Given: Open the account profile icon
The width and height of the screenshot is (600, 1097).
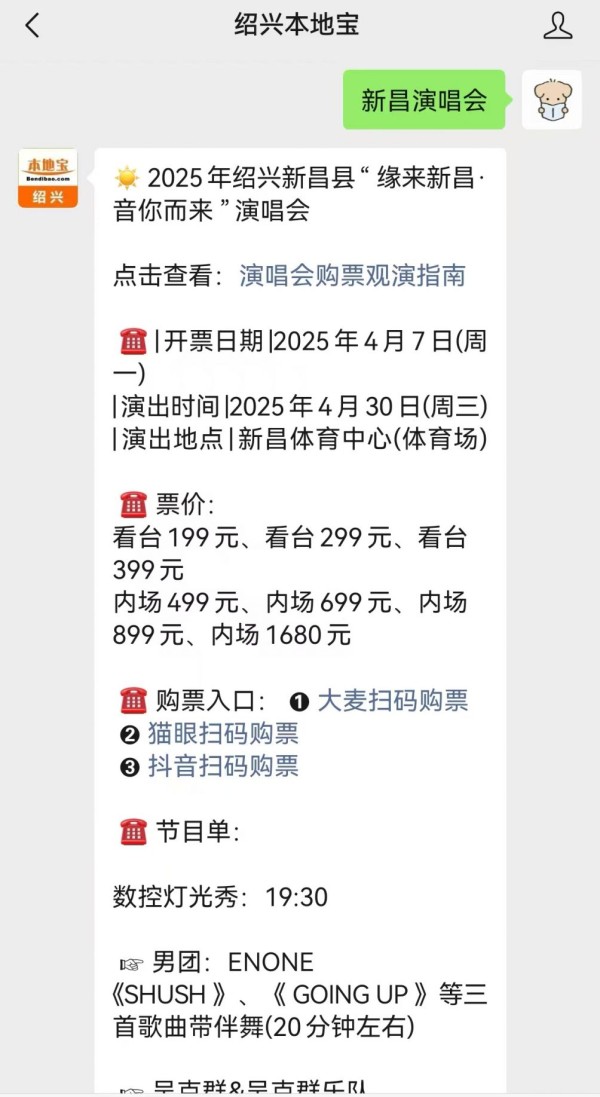Looking at the screenshot, I should pyautogui.click(x=557, y=25).
